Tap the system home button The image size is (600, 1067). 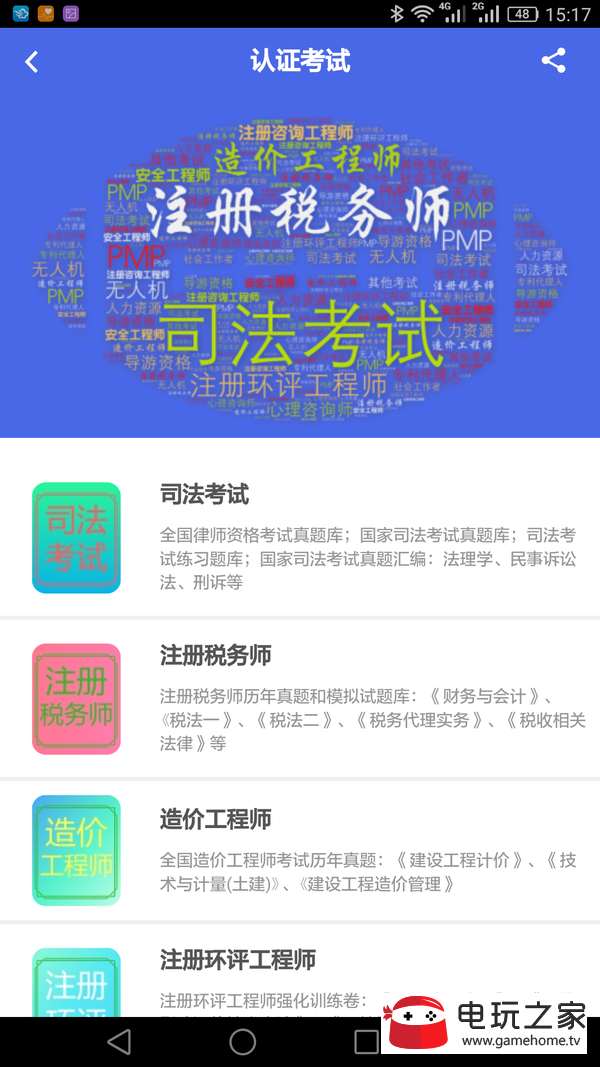(x=243, y=1042)
